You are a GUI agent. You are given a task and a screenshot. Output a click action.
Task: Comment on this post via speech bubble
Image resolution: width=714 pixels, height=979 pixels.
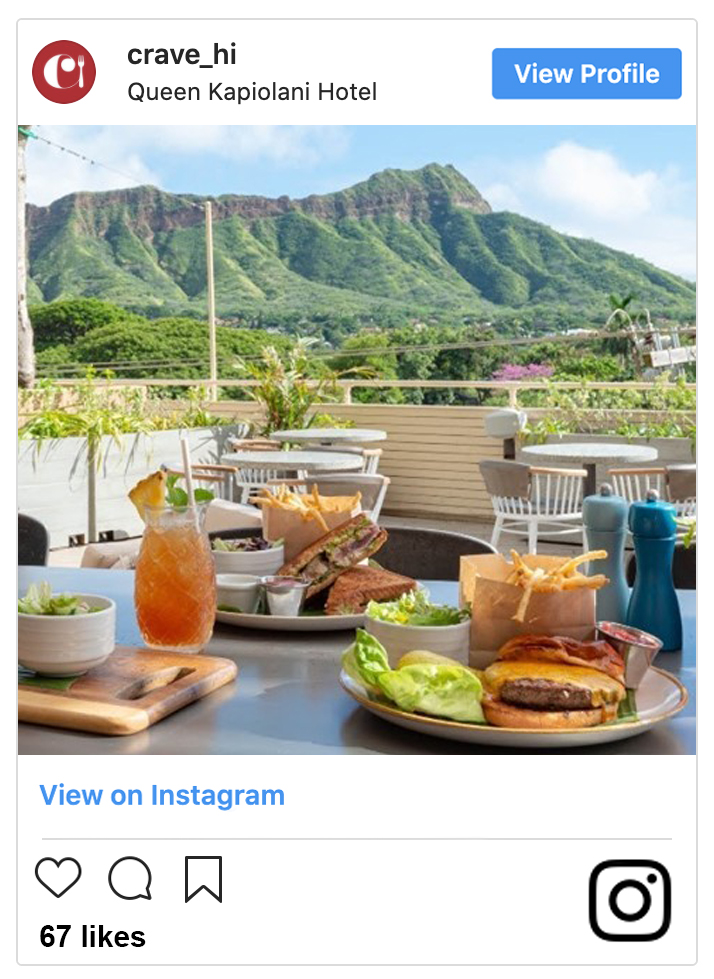click(x=130, y=879)
